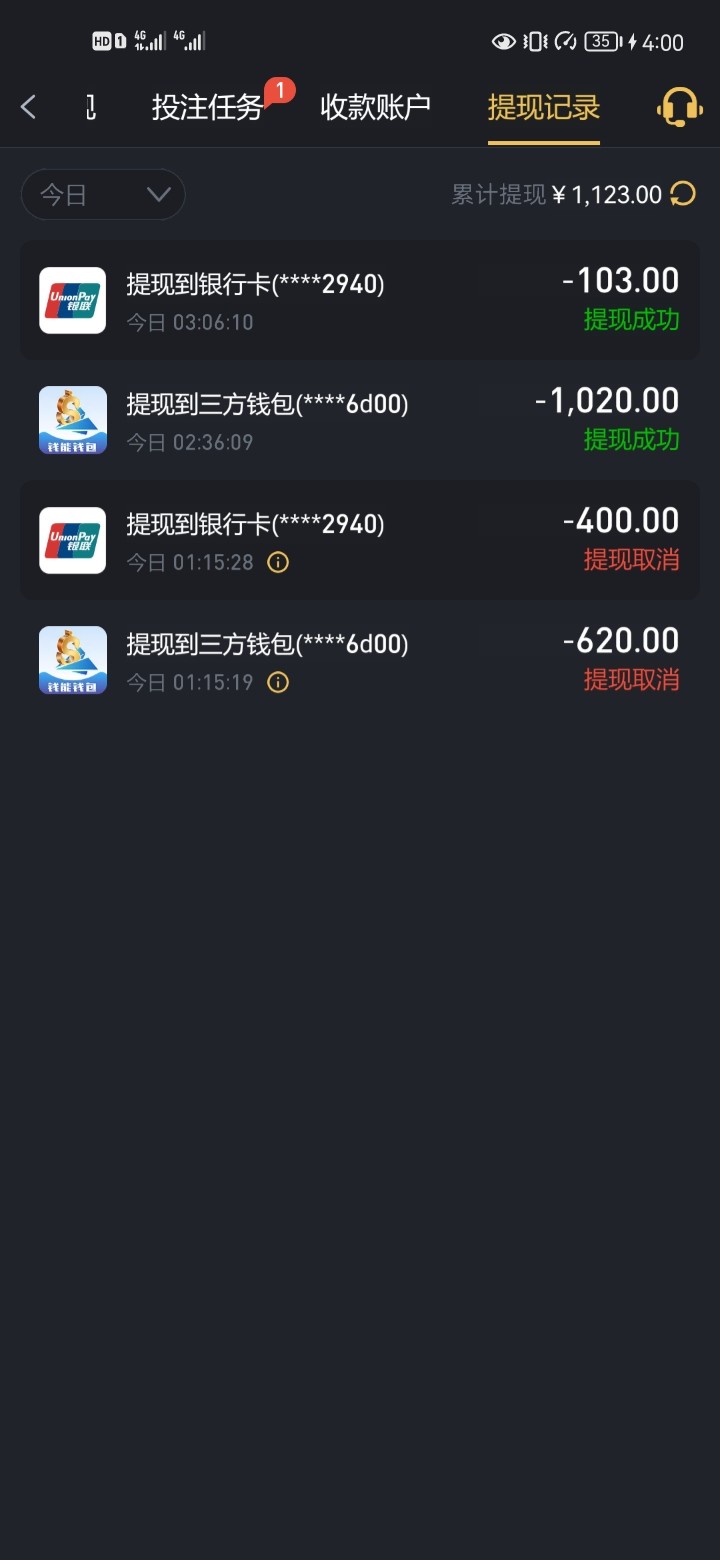This screenshot has width=720, height=1560.
Task: View the cancelled -620.00 withdrawal record
Action: pyautogui.click(x=360, y=660)
